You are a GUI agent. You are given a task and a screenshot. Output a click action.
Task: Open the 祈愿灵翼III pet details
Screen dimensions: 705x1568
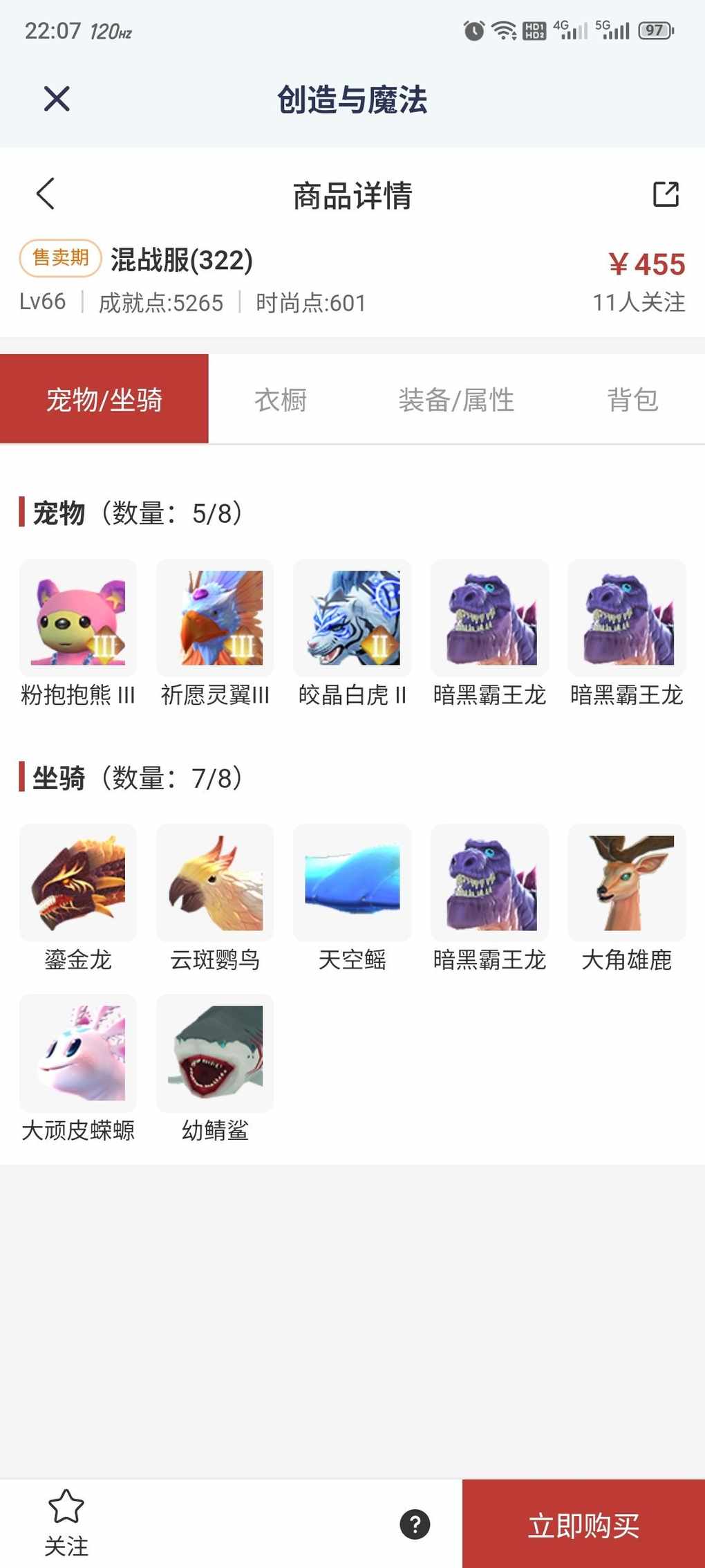tap(215, 618)
